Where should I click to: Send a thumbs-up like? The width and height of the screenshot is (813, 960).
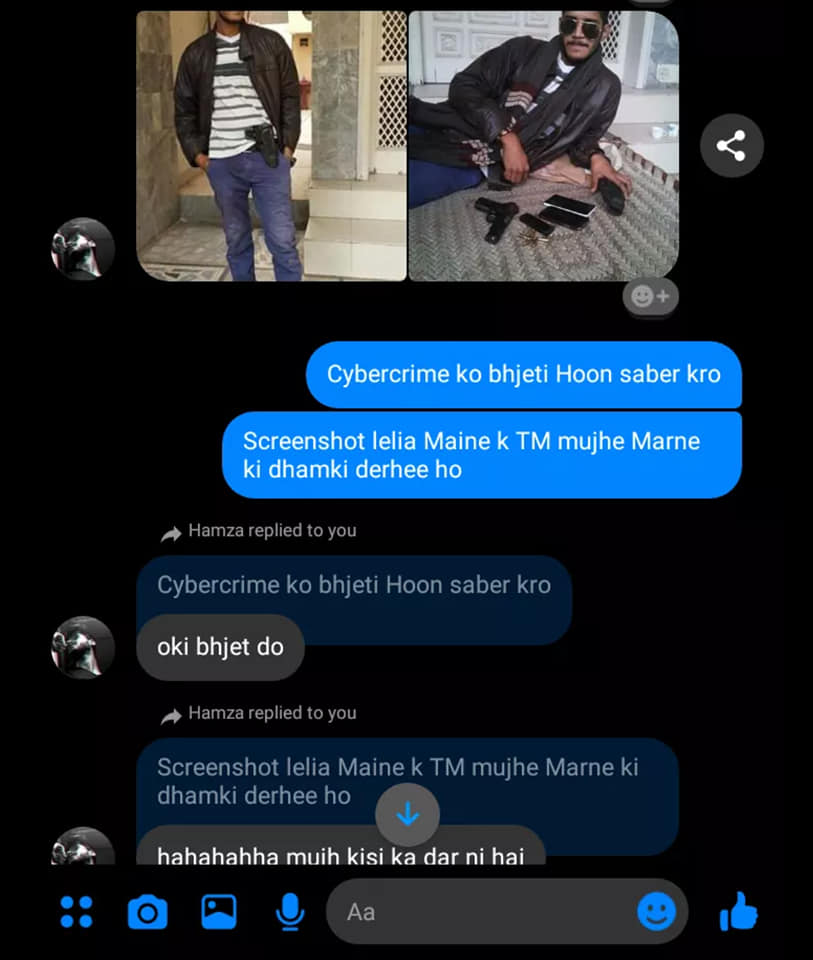pos(739,911)
